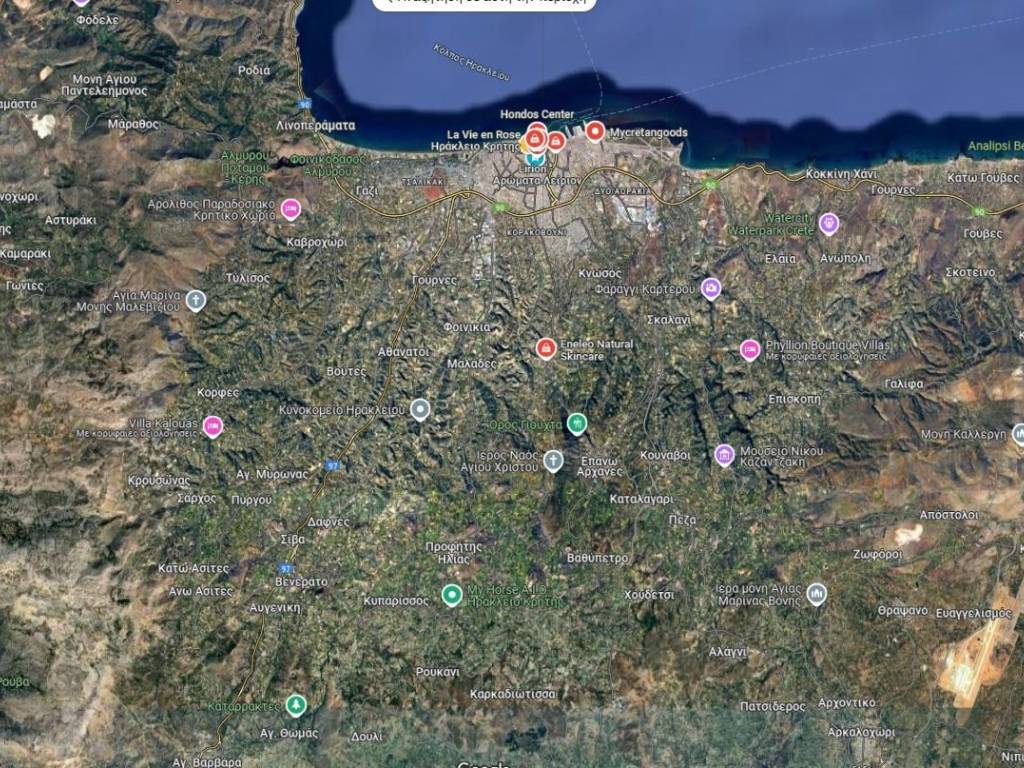The width and height of the screenshot is (1024, 768).
Task: Tap the Μονή Καλλέργη marker
Action: point(1018,434)
